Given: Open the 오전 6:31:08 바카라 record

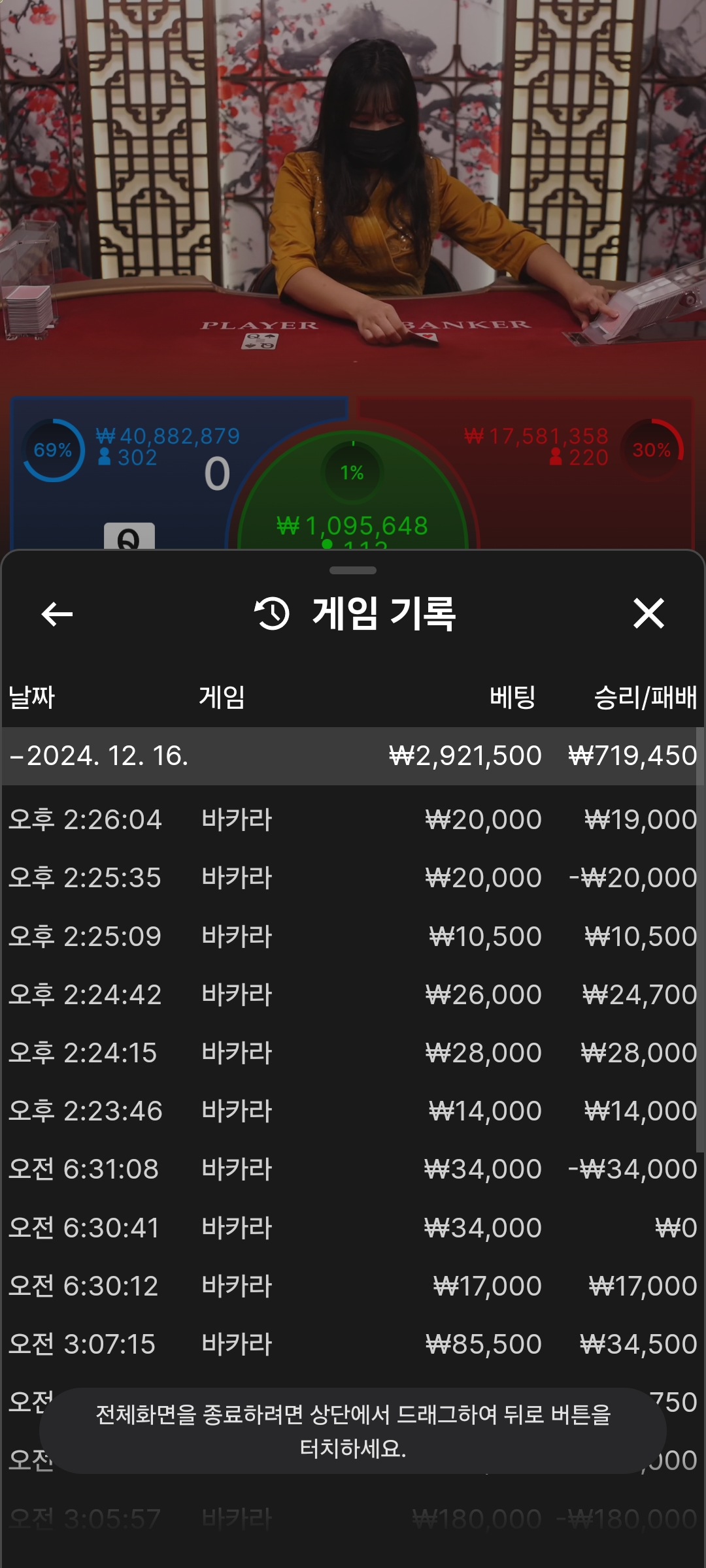Looking at the screenshot, I should pyautogui.click(x=353, y=1169).
